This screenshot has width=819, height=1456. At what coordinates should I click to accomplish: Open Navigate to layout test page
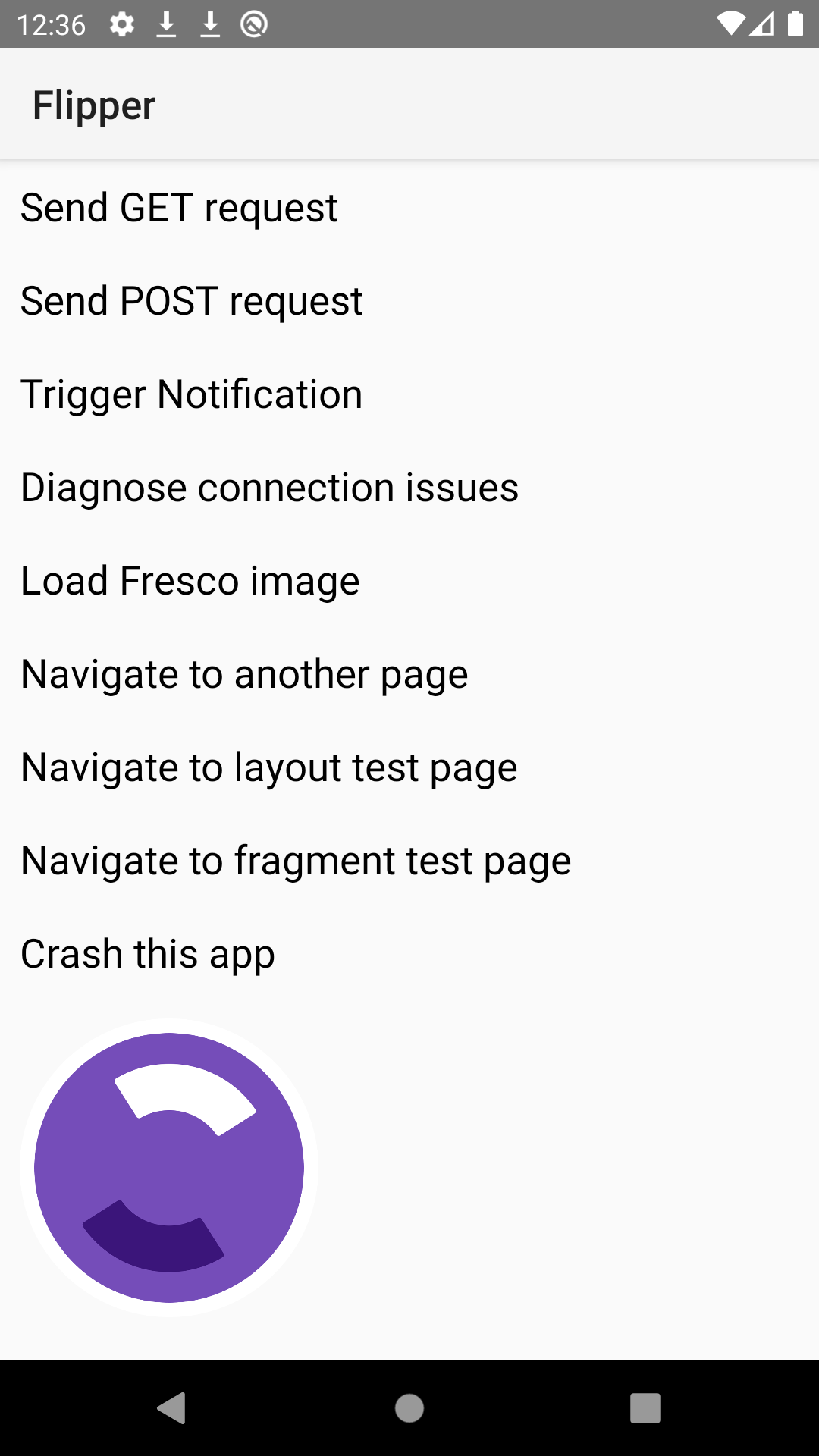(x=268, y=767)
